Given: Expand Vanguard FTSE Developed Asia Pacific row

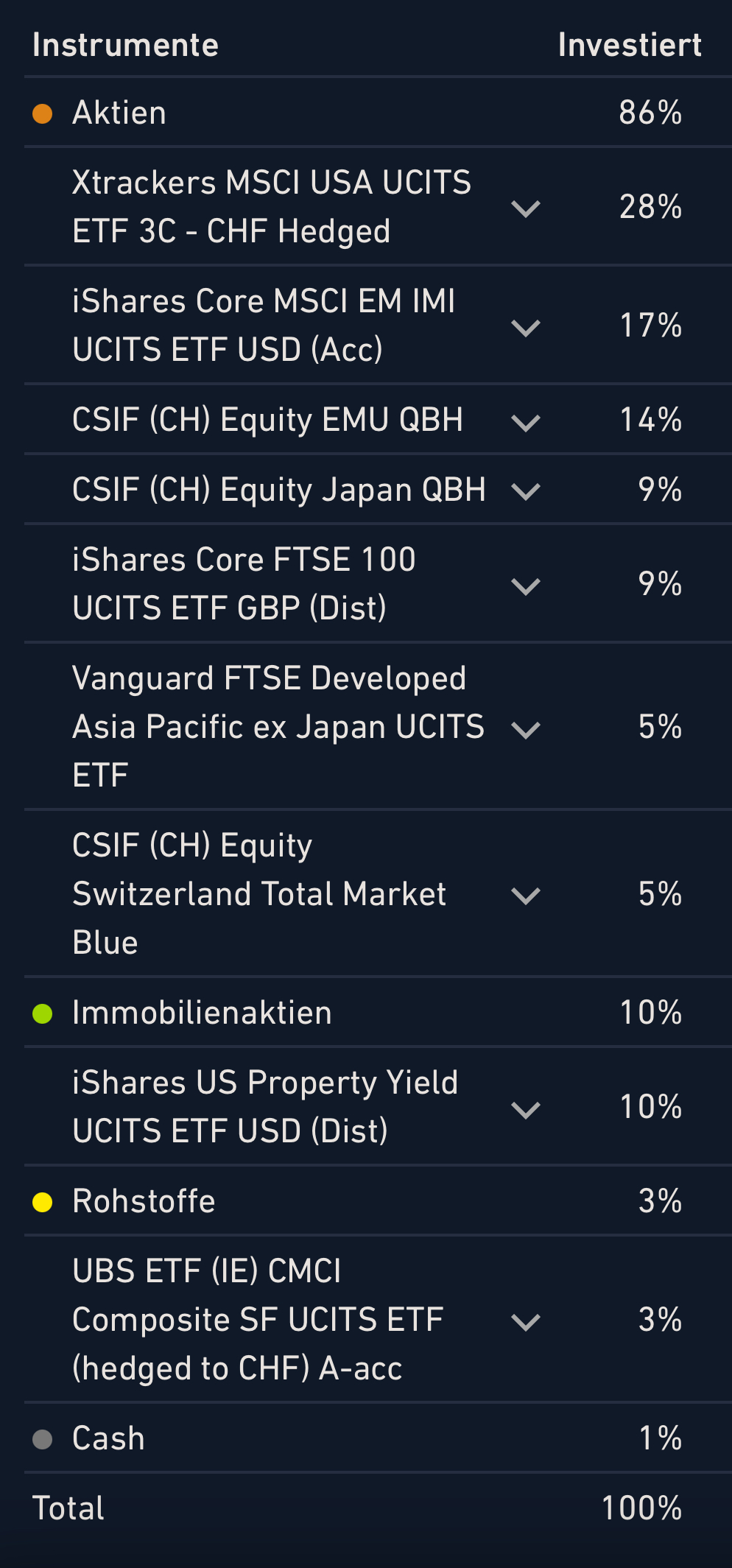Looking at the screenshot, I should 526,729.
